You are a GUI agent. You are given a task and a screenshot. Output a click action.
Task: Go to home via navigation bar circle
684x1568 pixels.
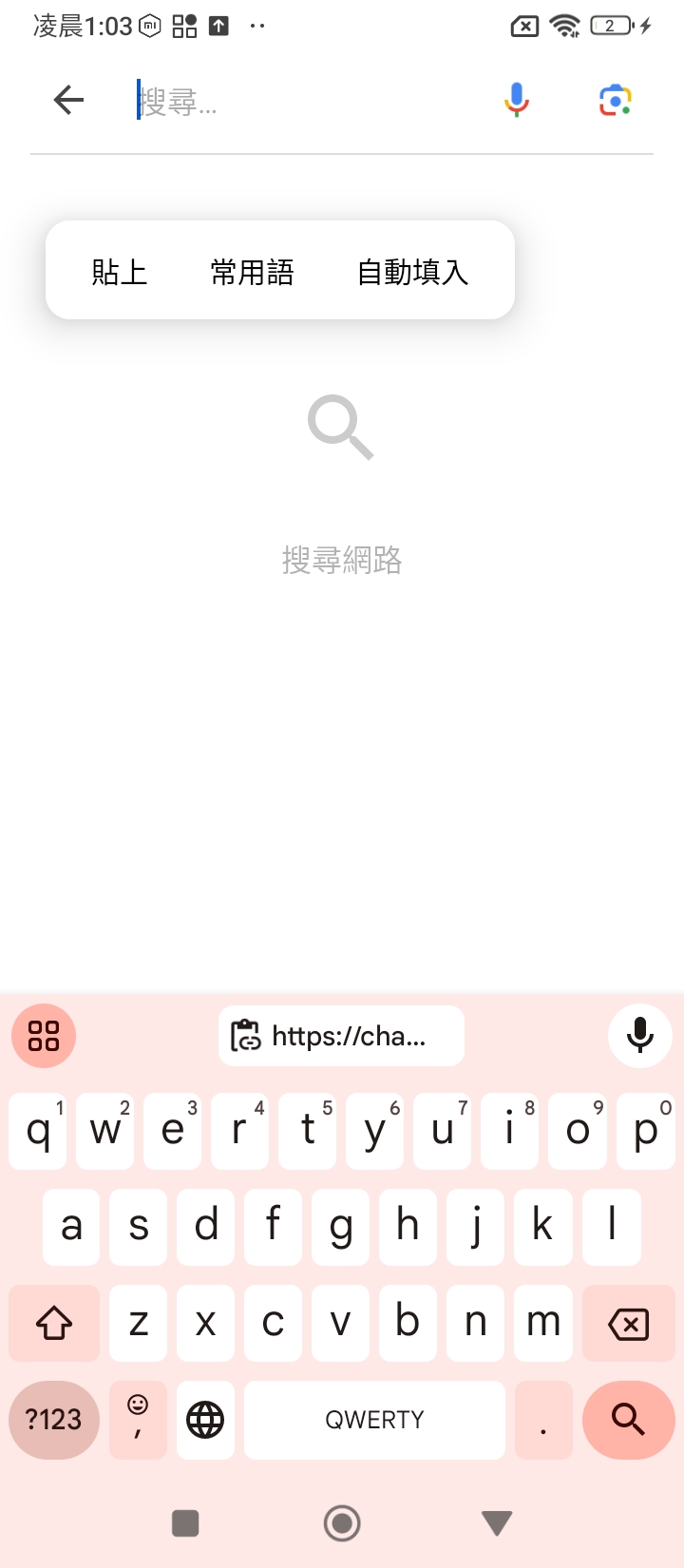pyautogui.click(x=342, y=1523)
